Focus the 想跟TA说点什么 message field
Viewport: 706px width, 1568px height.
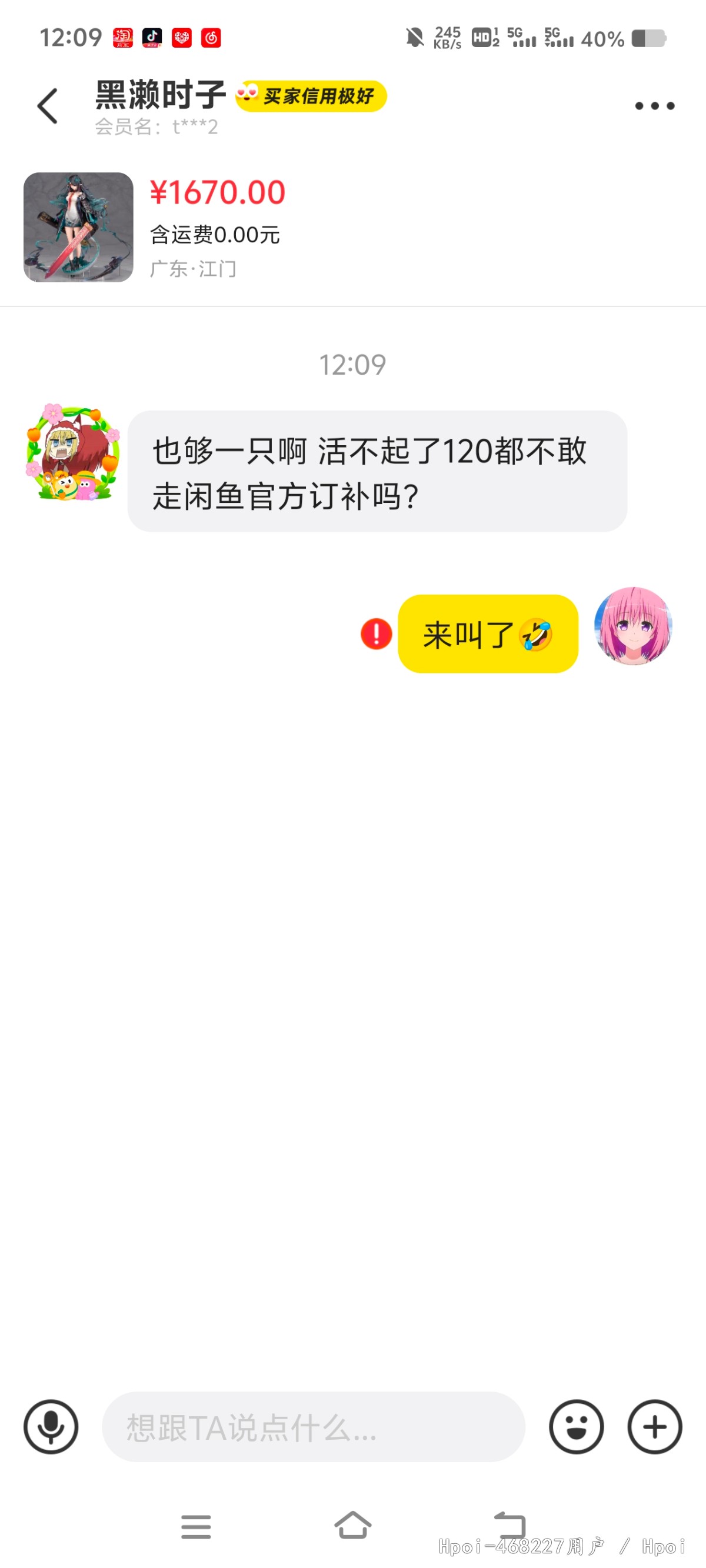(x=313, y=1426)
